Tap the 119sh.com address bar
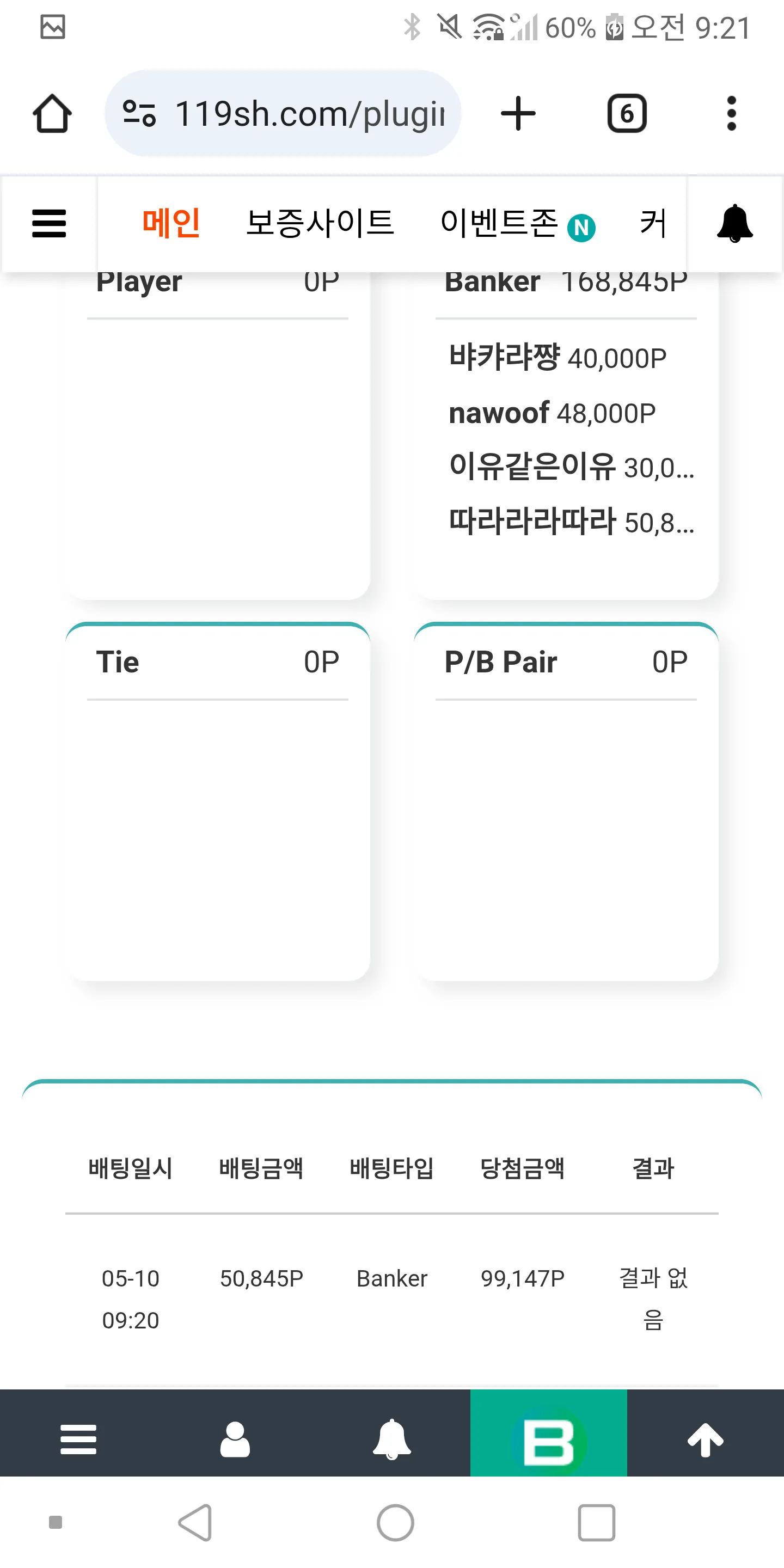The height and width of the screenshot is (1568, 784). 283,114
